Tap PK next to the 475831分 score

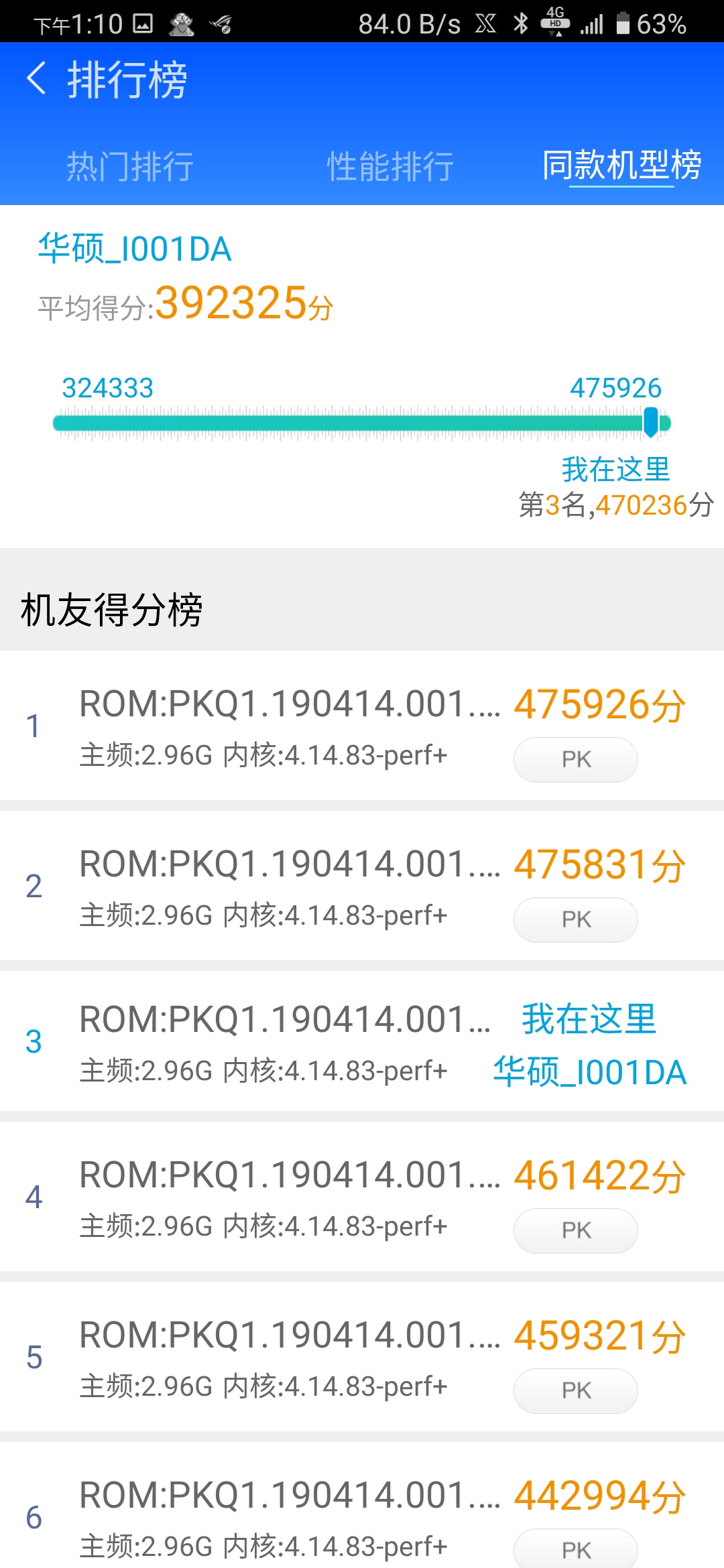(575, 920)
